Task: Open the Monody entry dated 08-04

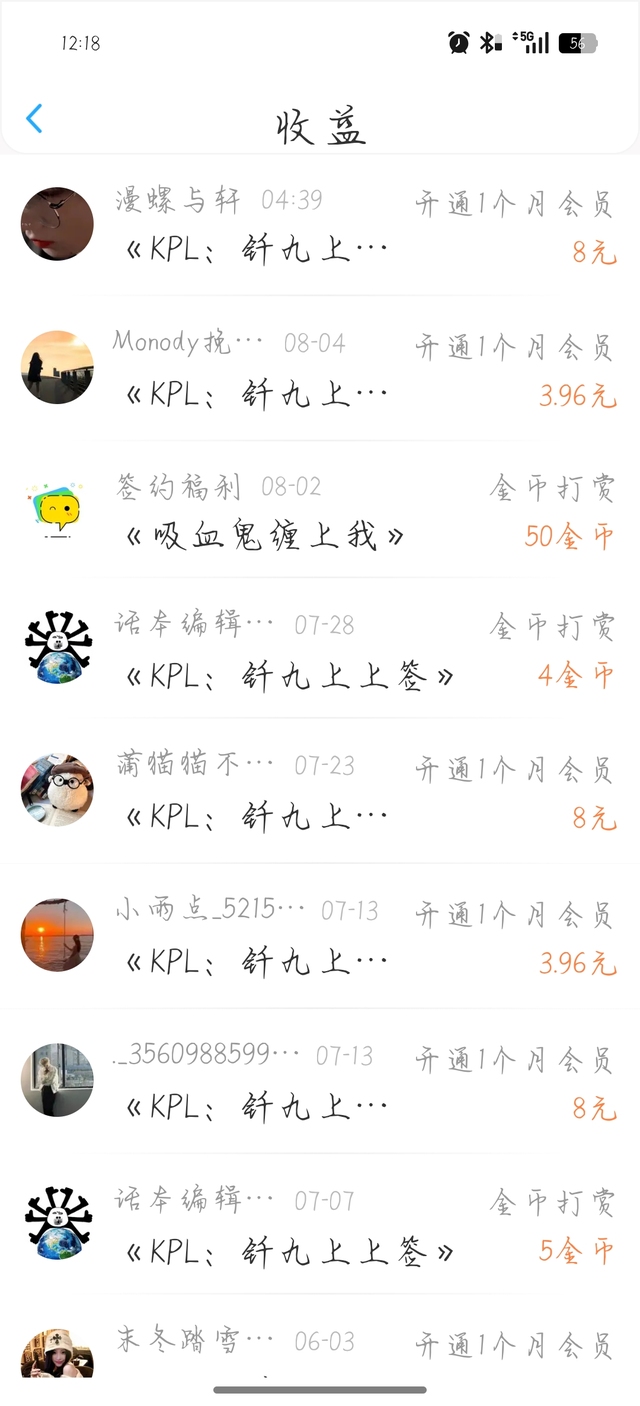Action: click(x=320, y=368)
